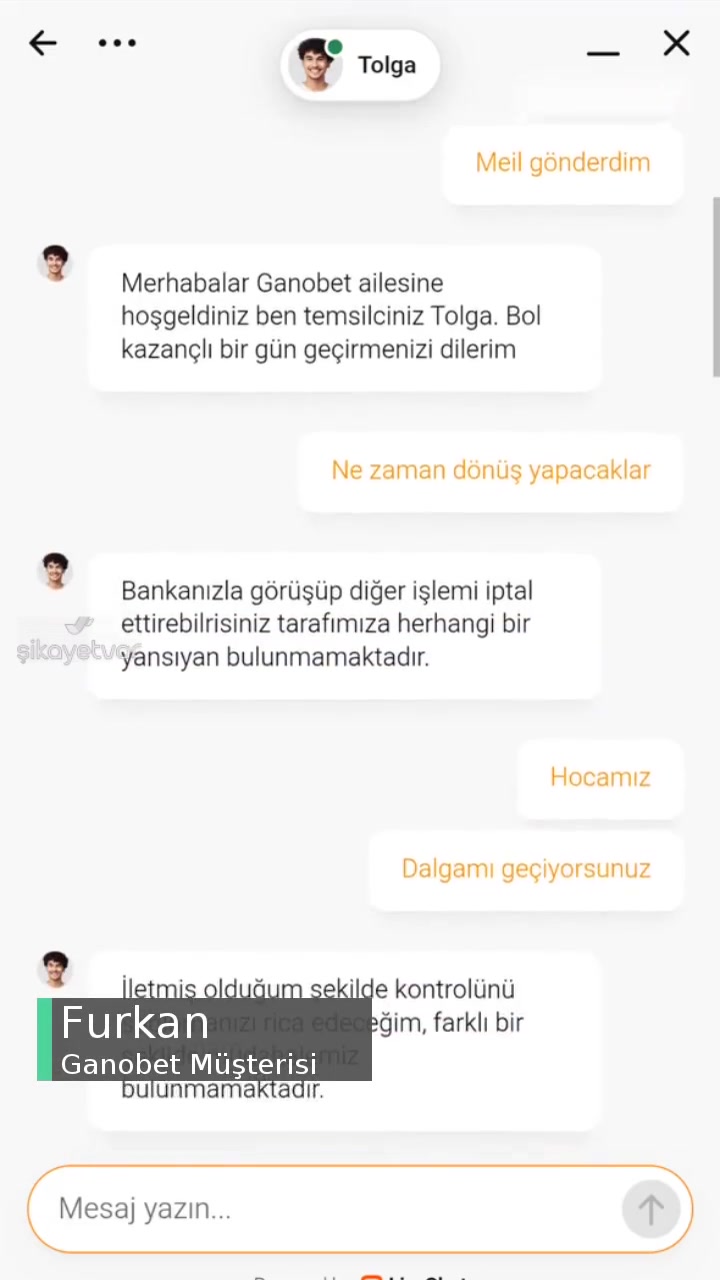Viewport: 720px width, 1280px height.
Task: Click the 'Dalgamı geçiyorsunuz' message bubble
Action: pyautogui.click(x=526, y=868)
